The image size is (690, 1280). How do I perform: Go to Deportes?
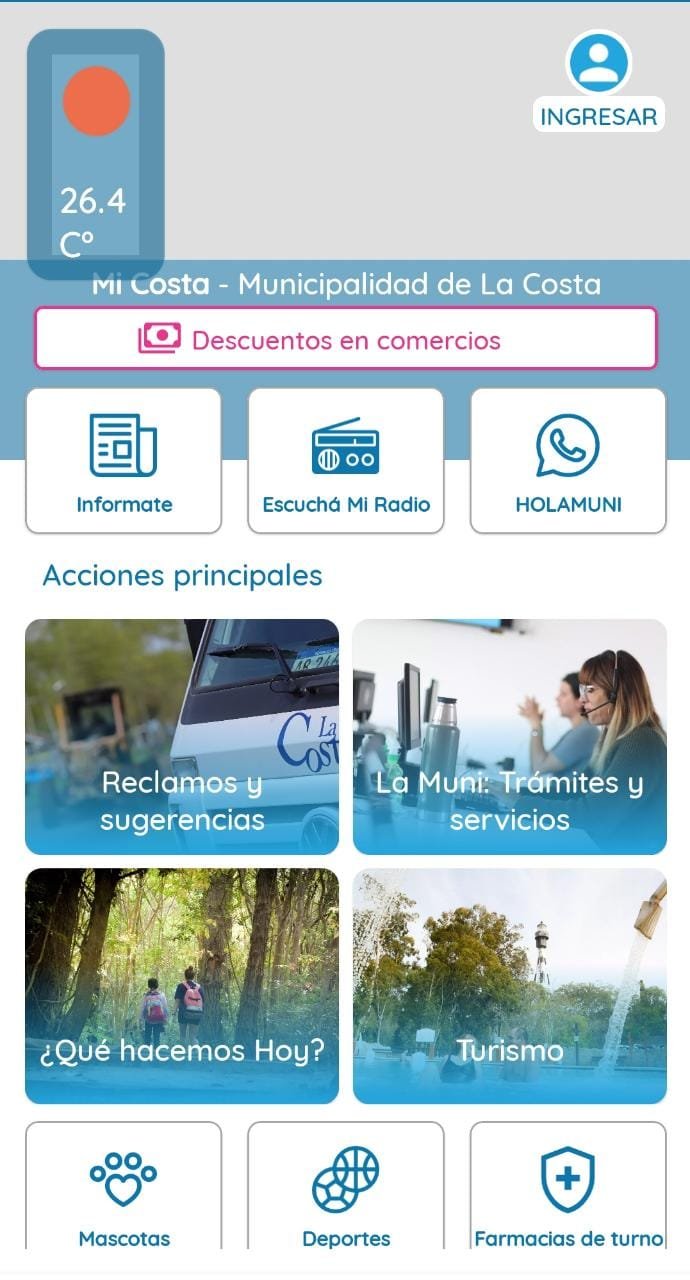(346, 1187)
